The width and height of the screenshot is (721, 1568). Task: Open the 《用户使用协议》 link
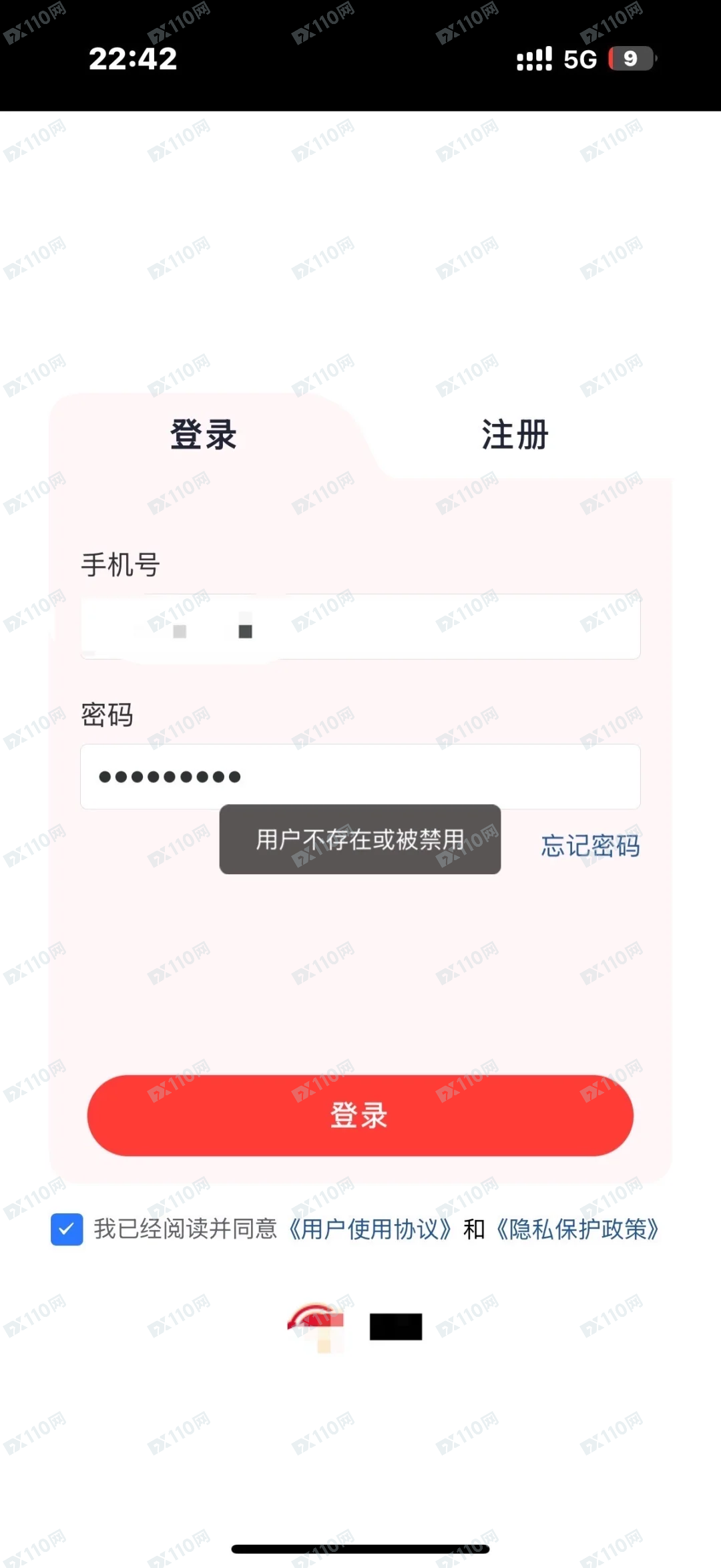click(370, 1229)
